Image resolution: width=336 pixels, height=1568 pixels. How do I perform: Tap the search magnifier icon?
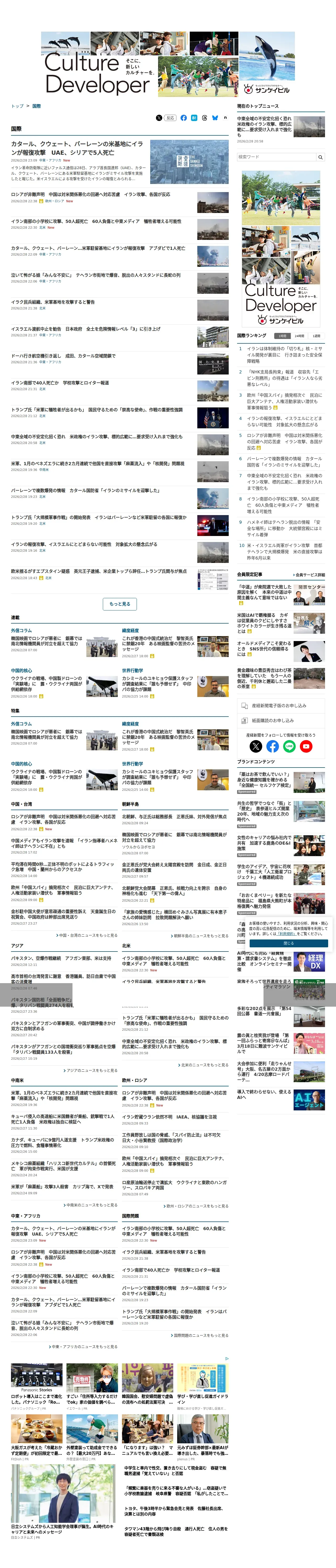(320, 157)
